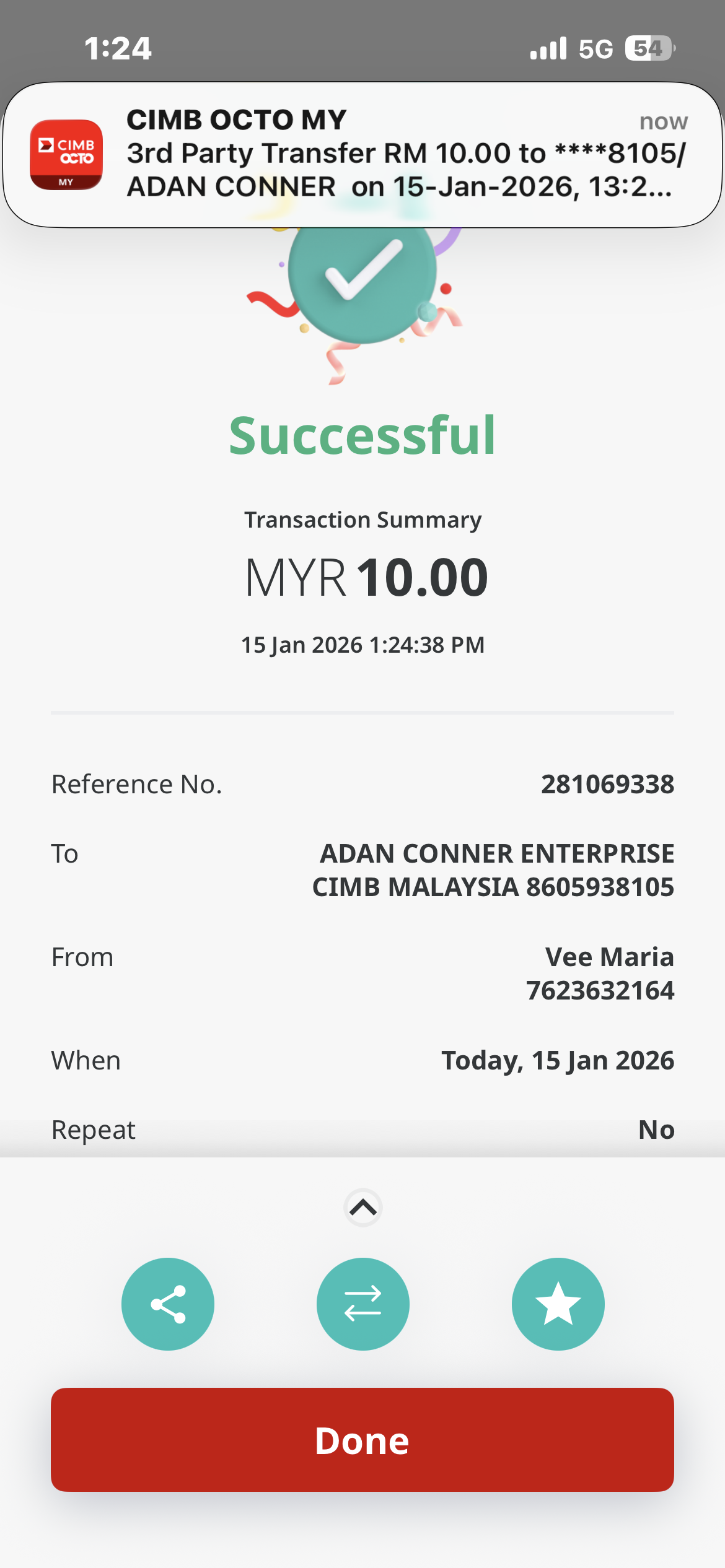
Task: Open the CIMB OCTO MY transfer notification
Action: (x=362, y=155)
